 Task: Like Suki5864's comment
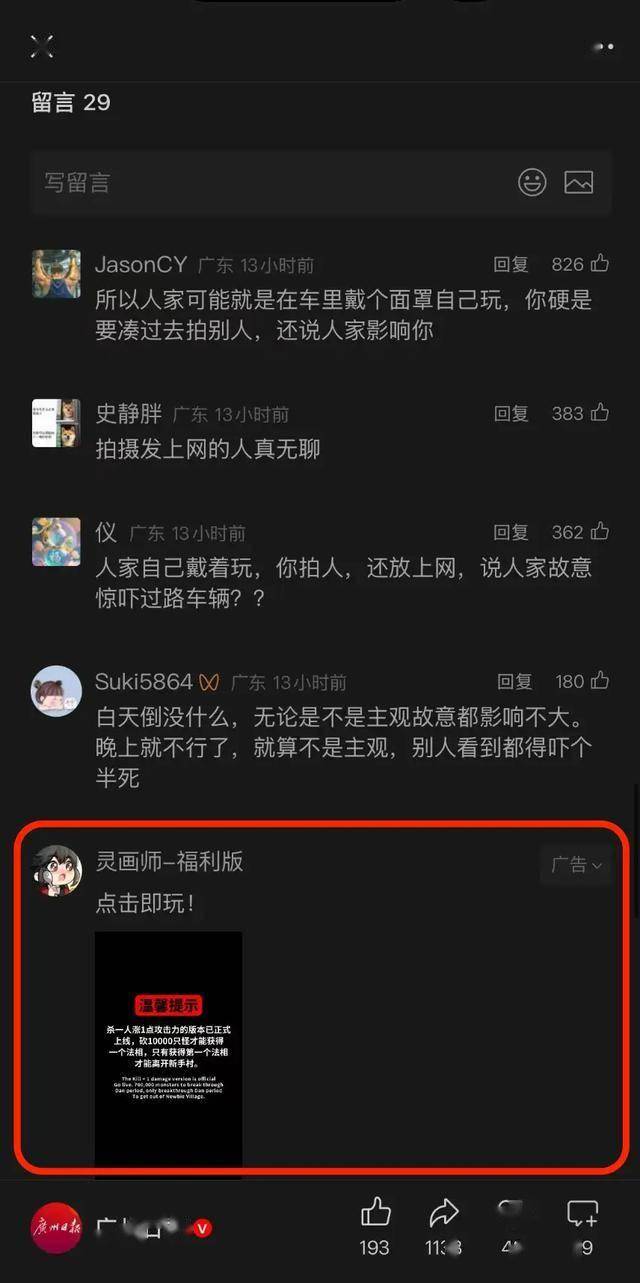coord(599,681)
